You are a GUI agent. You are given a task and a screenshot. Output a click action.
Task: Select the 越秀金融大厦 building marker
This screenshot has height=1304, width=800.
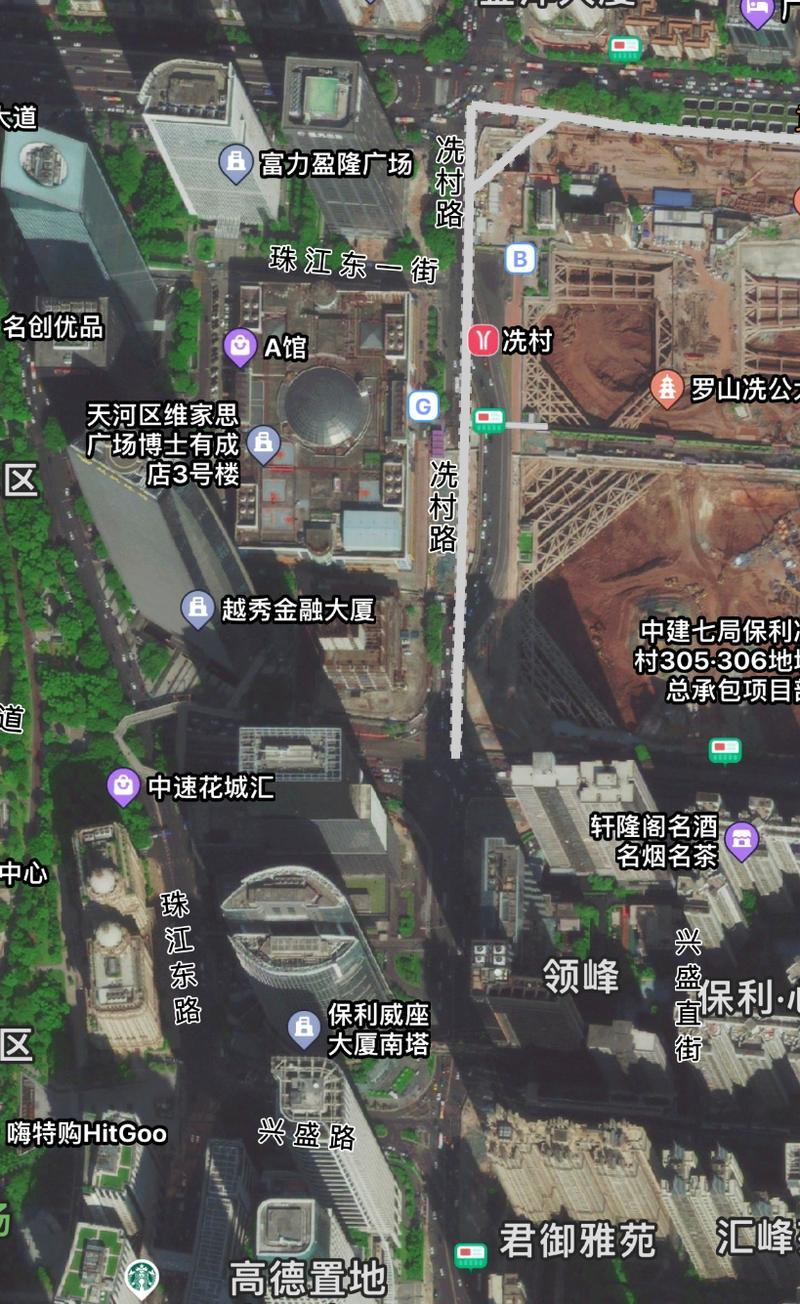[198, 608]
